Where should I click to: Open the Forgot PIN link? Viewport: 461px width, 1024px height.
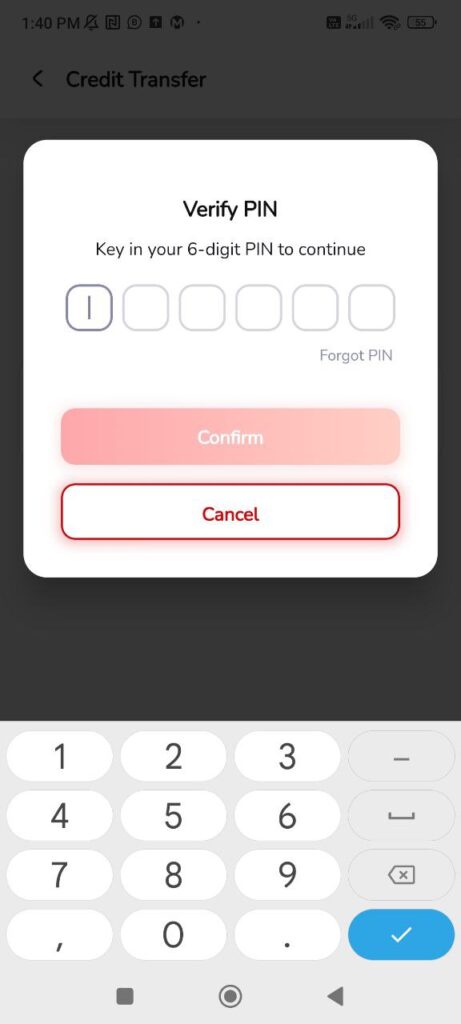(356, 356)
